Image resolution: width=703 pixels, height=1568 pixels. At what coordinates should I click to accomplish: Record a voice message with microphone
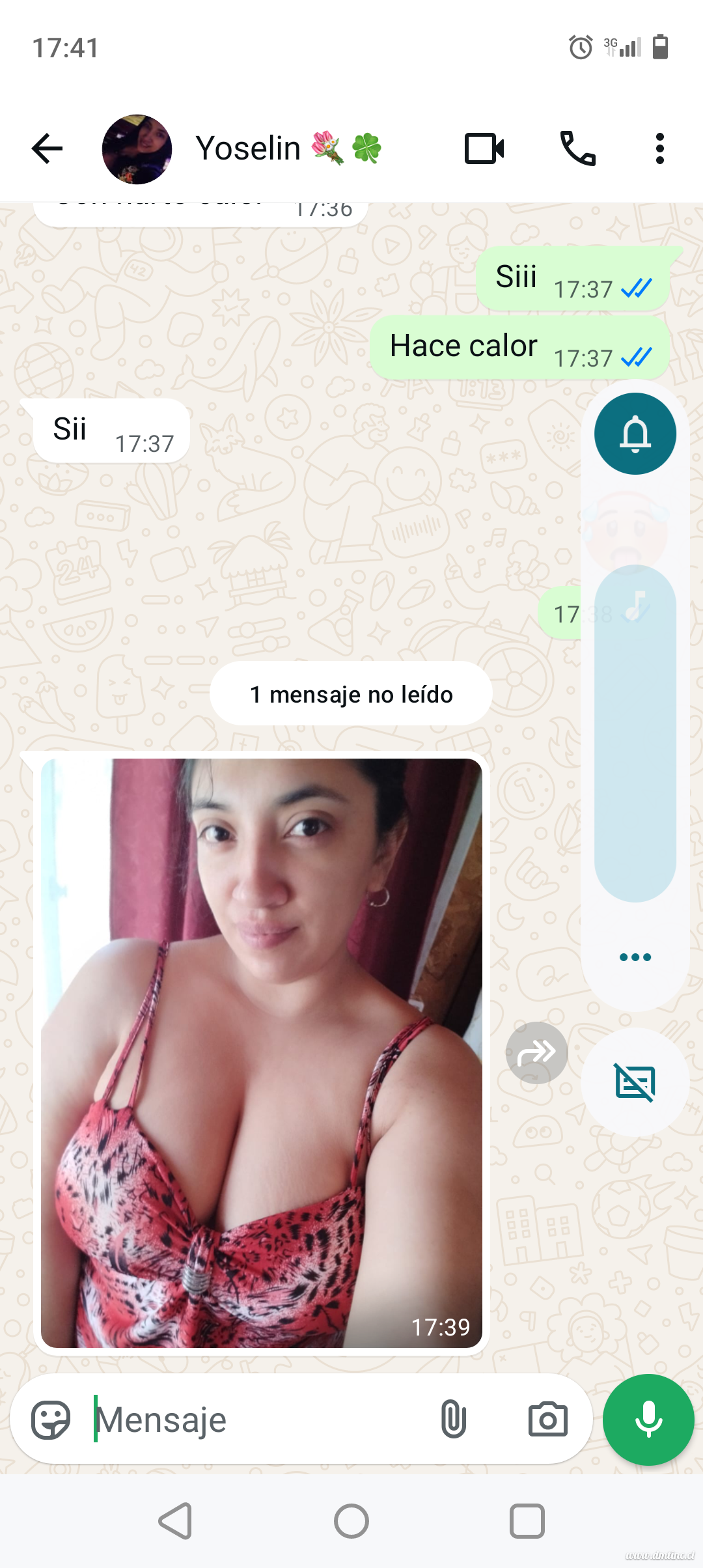648,1420
